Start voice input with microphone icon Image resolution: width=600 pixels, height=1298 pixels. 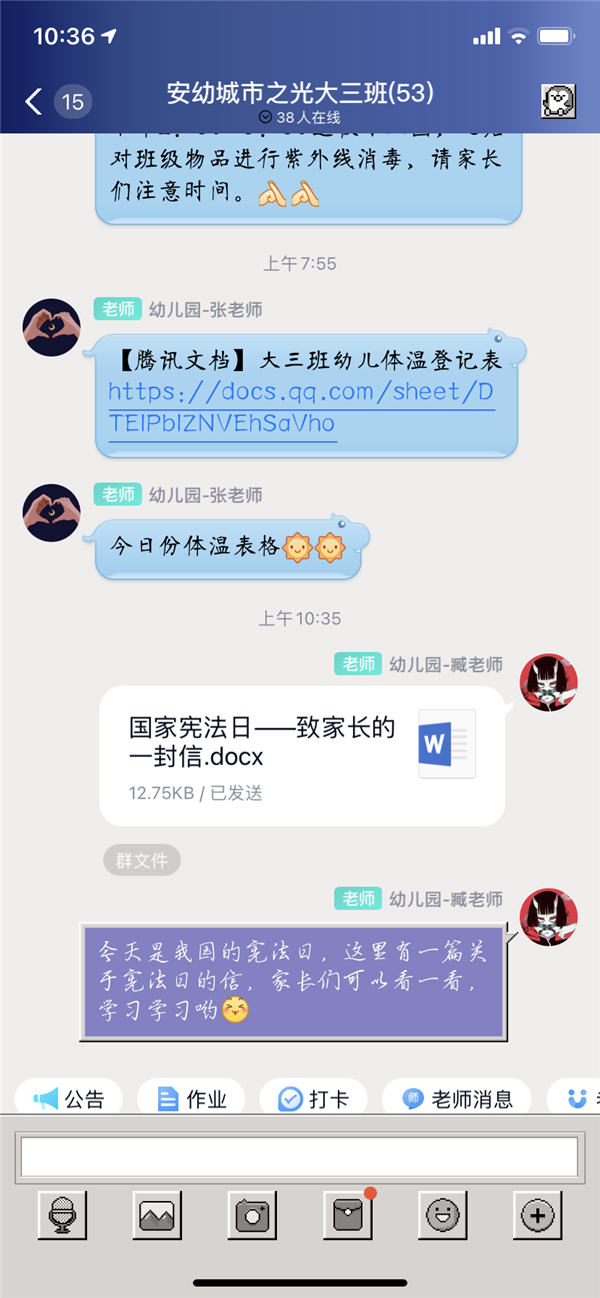(62, 1216)
